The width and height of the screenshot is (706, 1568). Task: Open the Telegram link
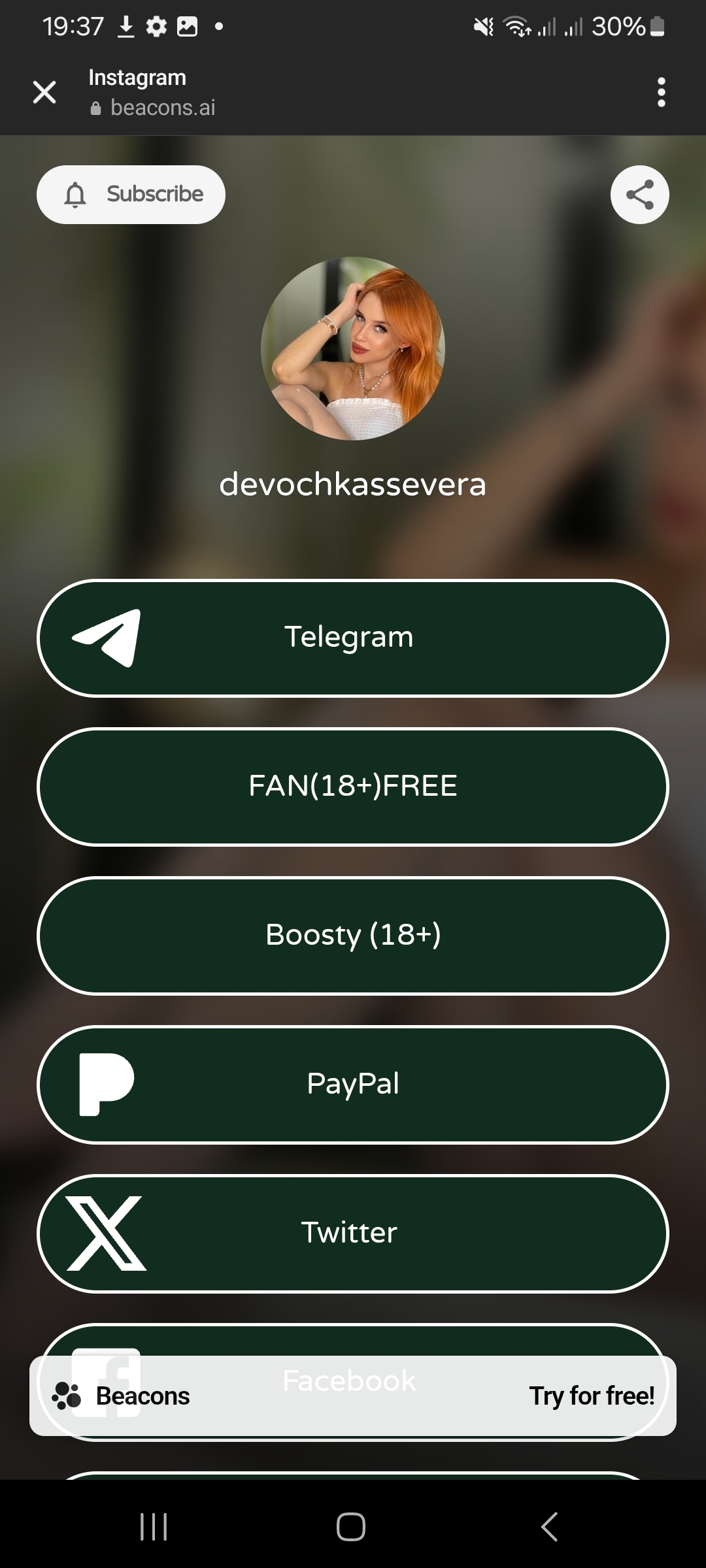point(353,638)
